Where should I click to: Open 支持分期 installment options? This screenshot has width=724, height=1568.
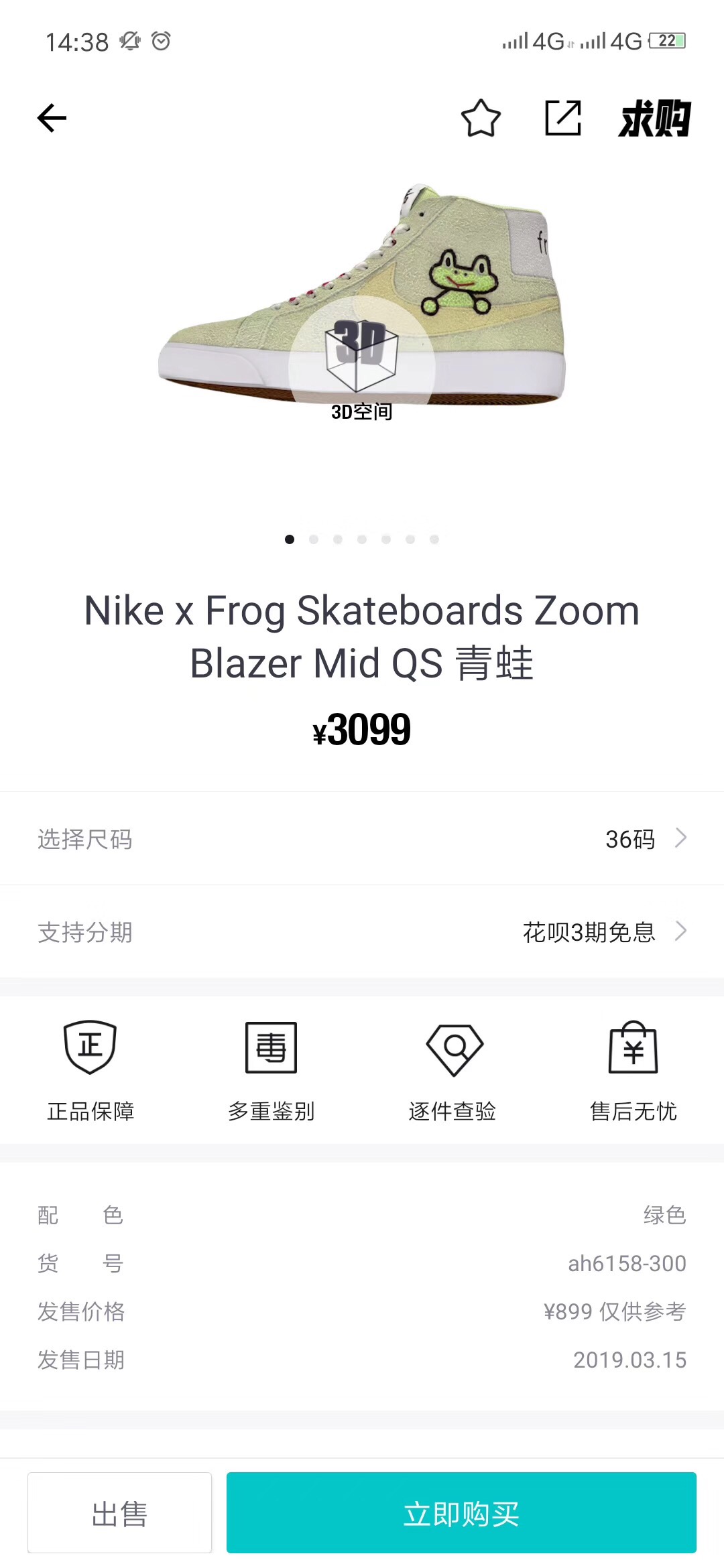point(362,931)
